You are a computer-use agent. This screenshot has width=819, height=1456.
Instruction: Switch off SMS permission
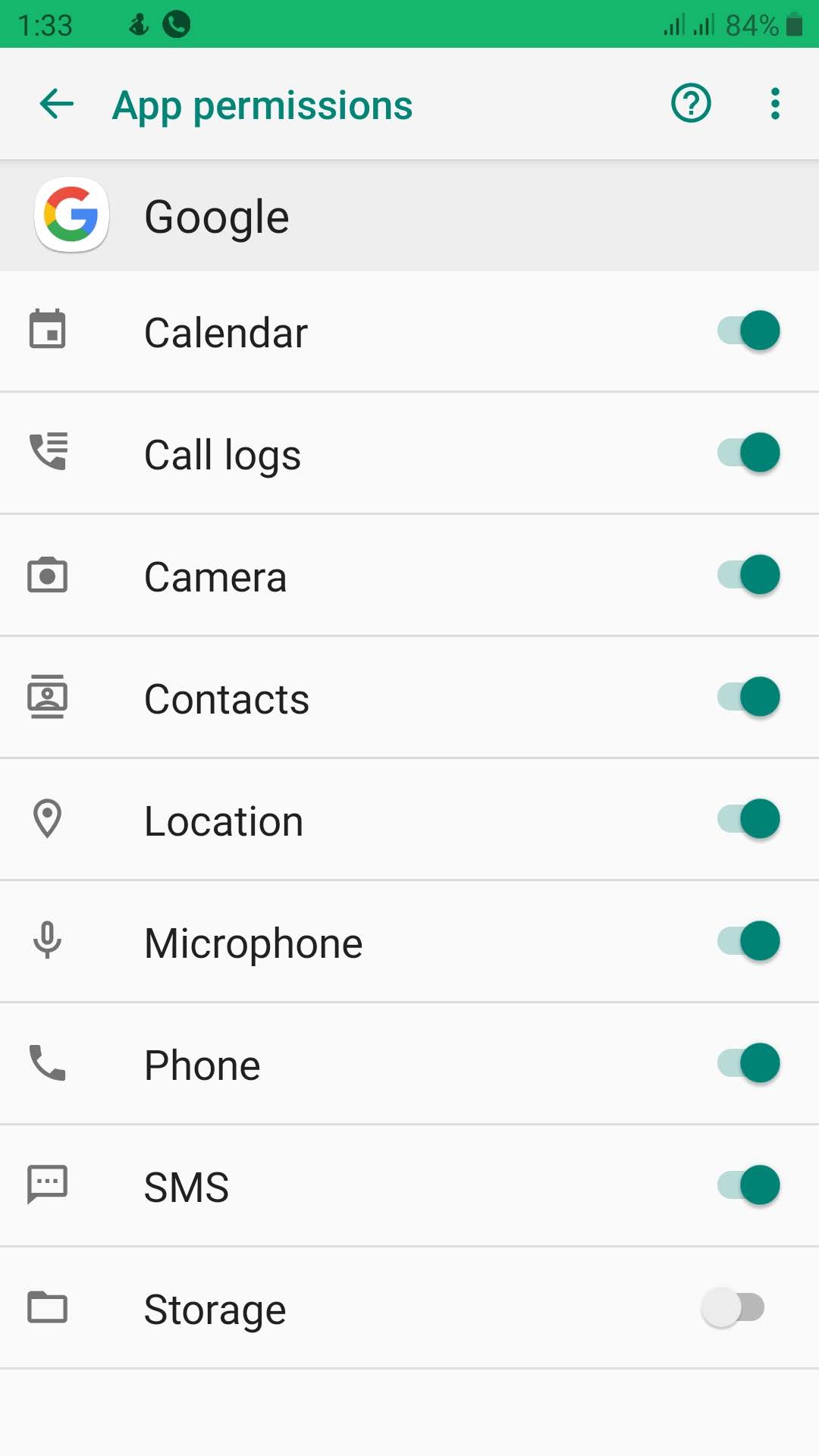coord(748,1185)
